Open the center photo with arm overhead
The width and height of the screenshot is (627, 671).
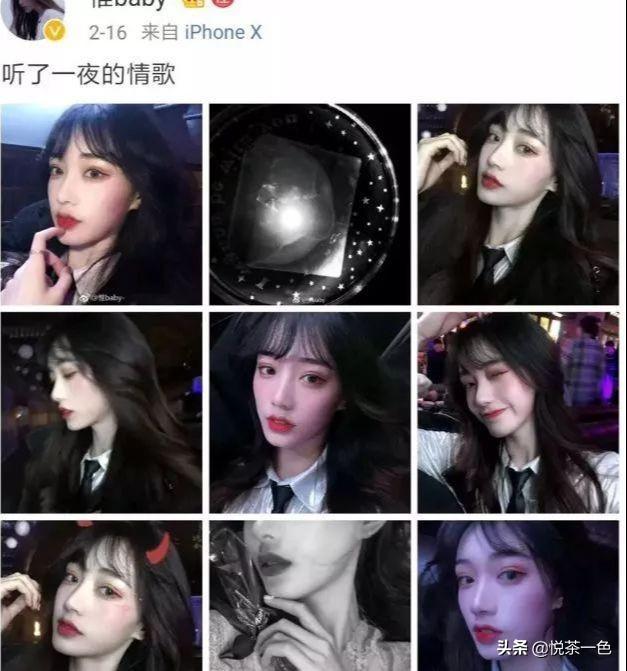309,413
